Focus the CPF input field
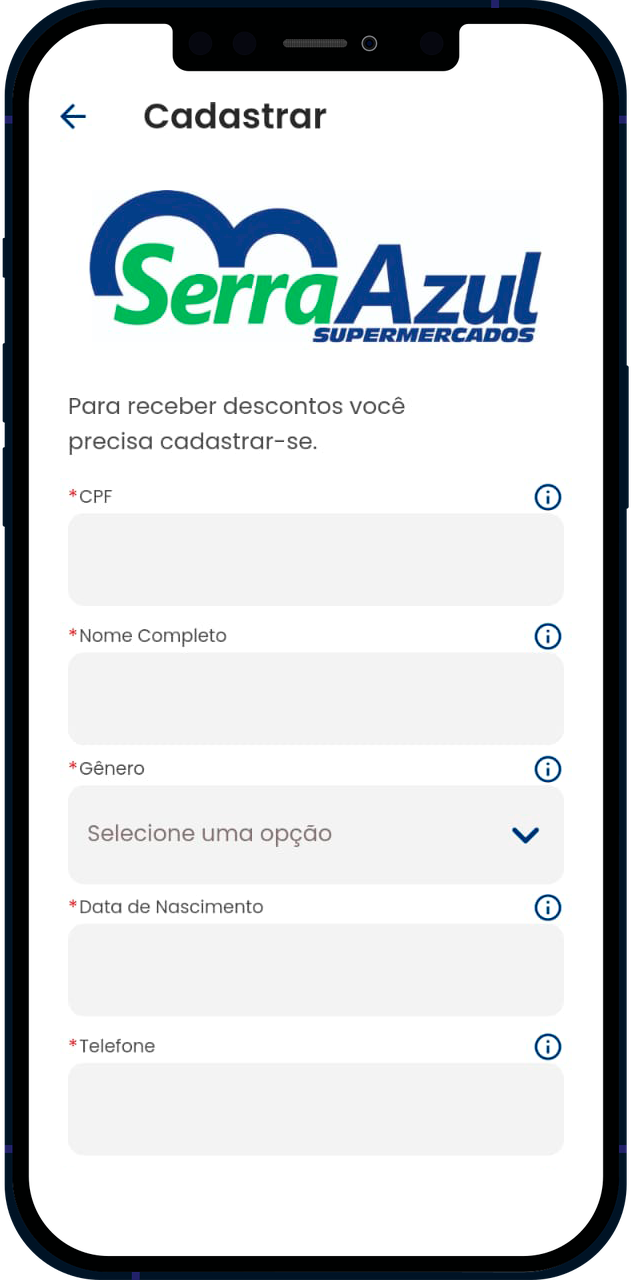 pos(315,559)
